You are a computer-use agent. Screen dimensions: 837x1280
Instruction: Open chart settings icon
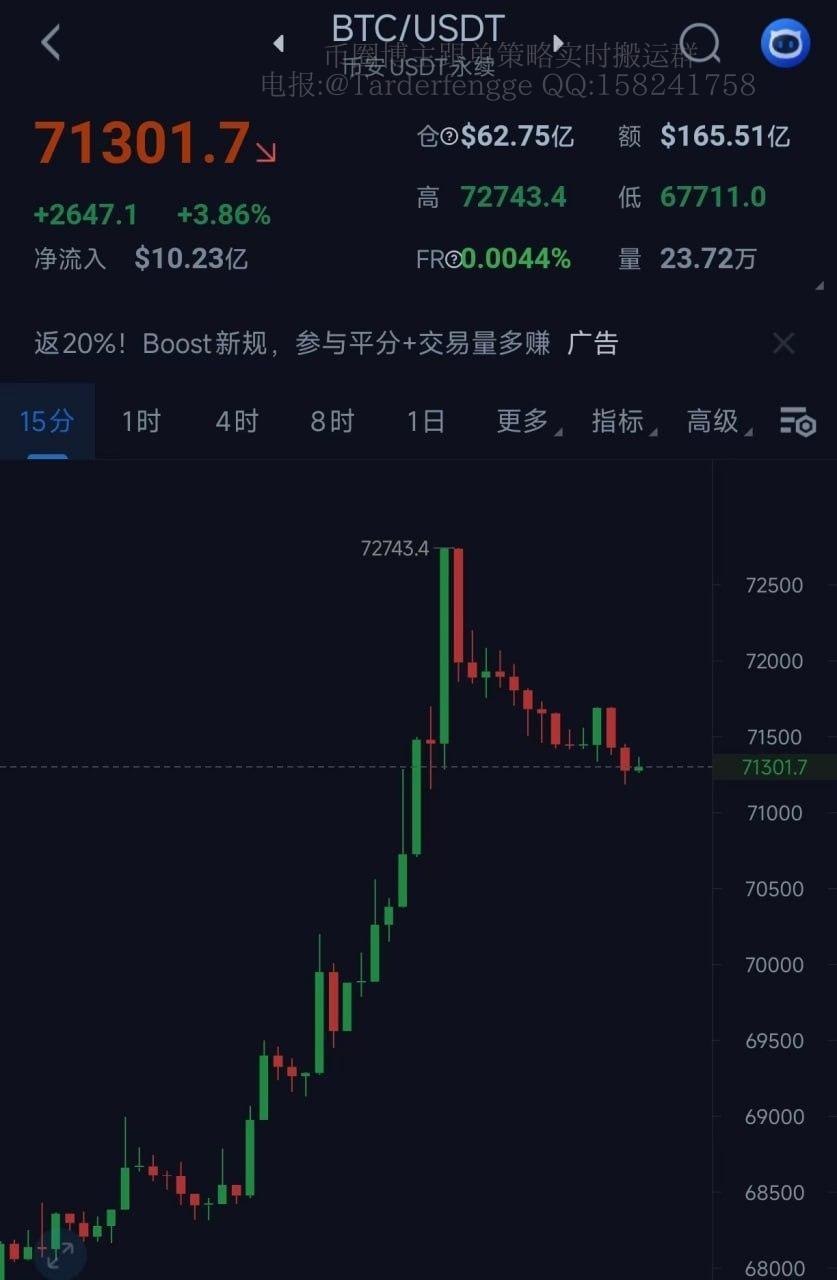[797, 422]
